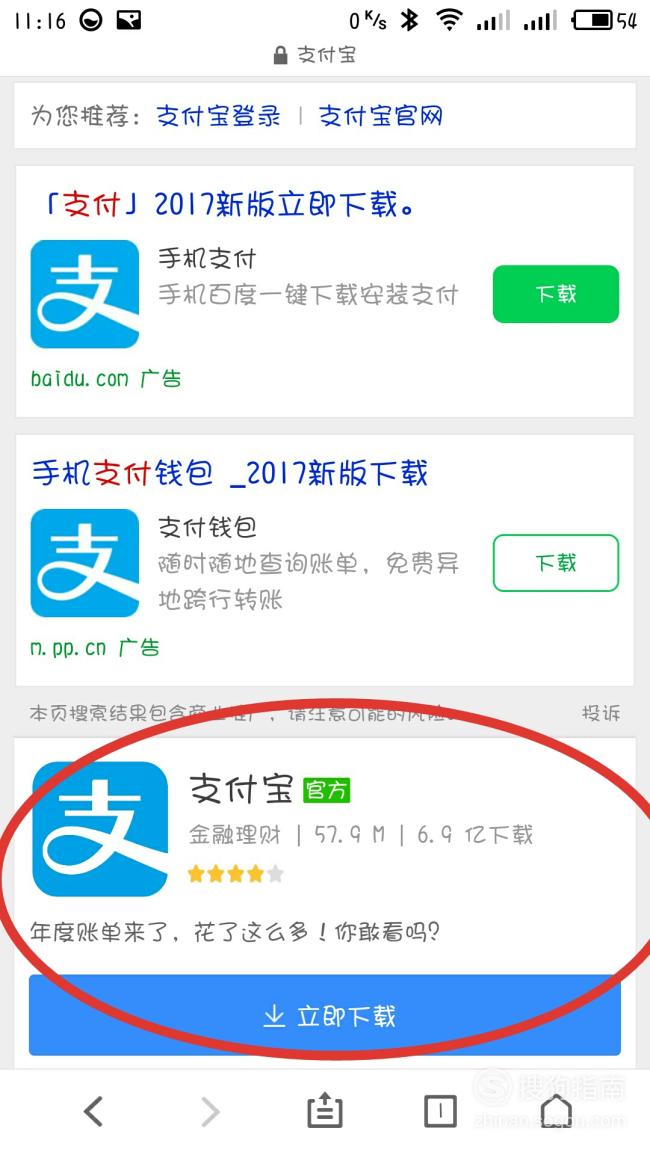Open the 支付宝官网 recommended link
The width and height of the screenshot is (650, 1155).
[380, 116]
